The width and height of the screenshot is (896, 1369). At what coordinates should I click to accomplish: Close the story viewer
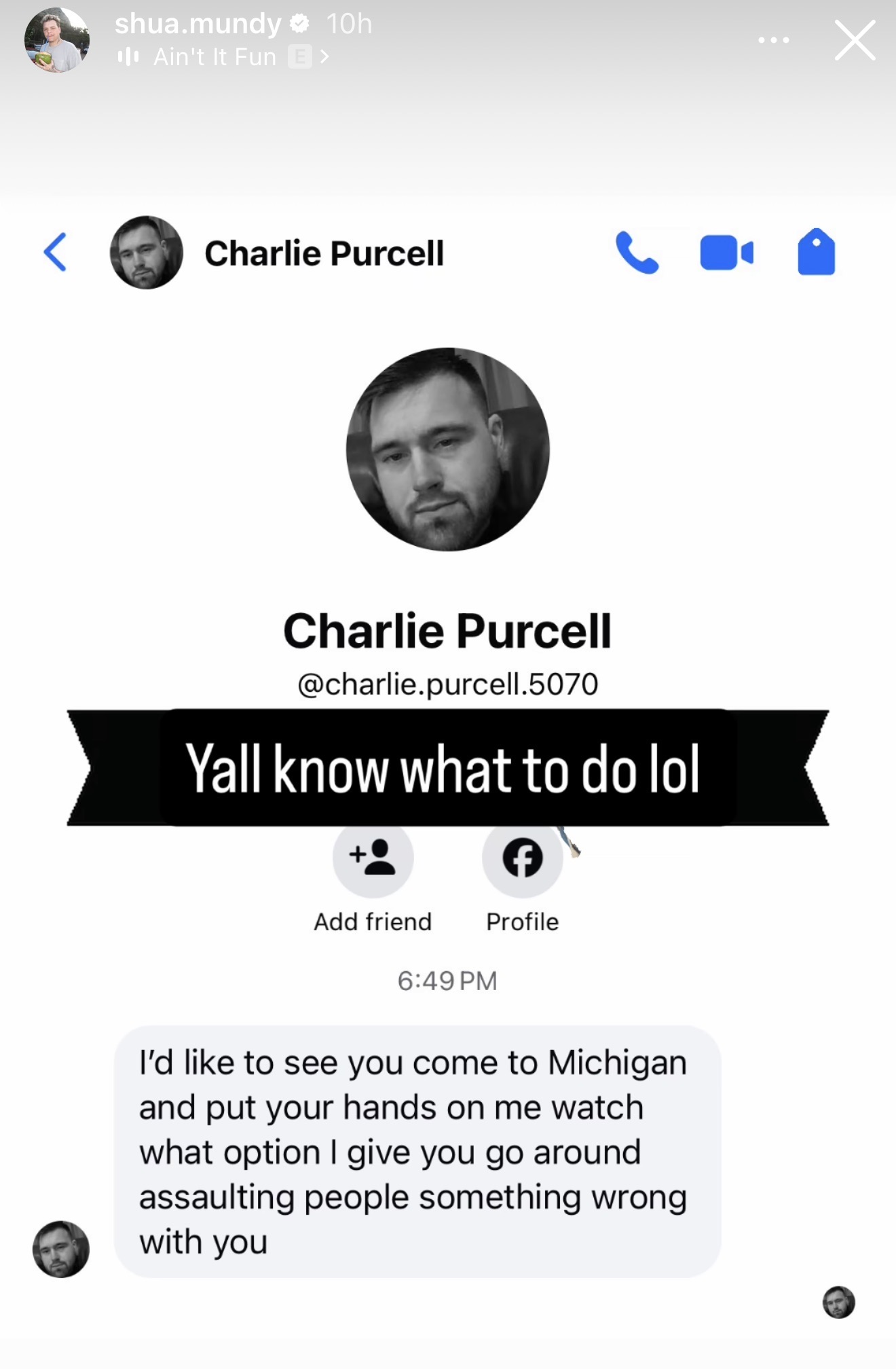click(855, 41)
